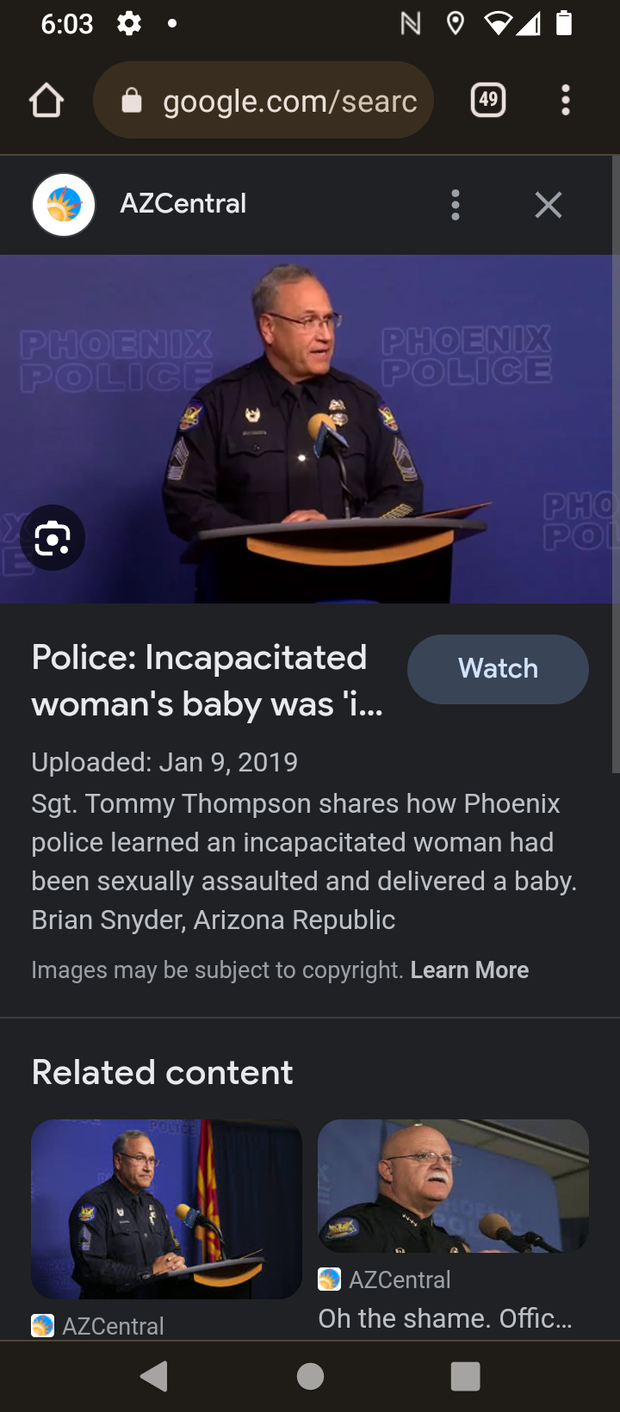Open recent apps overview
The image size is (620, 1412).
(x=465, y=1376)
